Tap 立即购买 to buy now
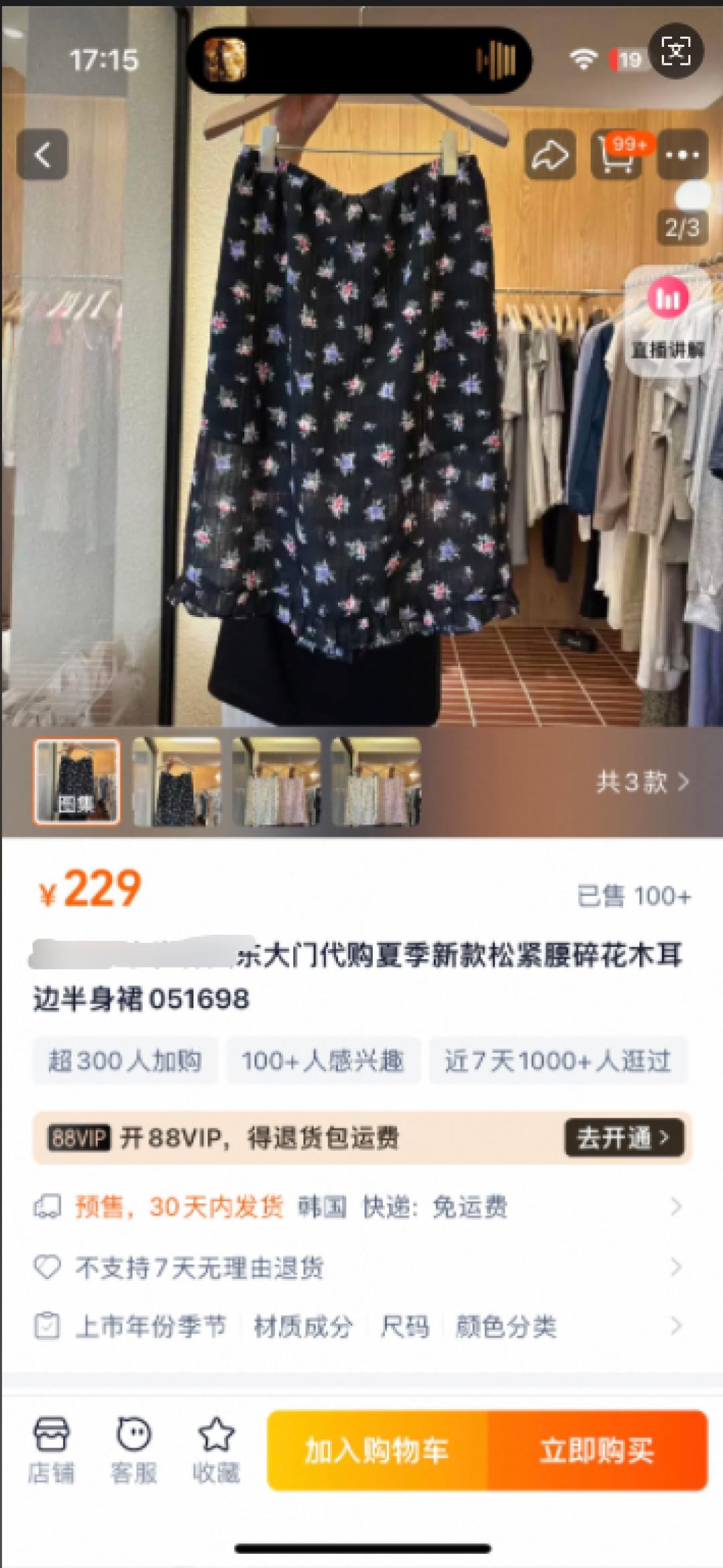Image resolution: width=723 pixels, height=1568 pixels. (x=596, y=1449)
